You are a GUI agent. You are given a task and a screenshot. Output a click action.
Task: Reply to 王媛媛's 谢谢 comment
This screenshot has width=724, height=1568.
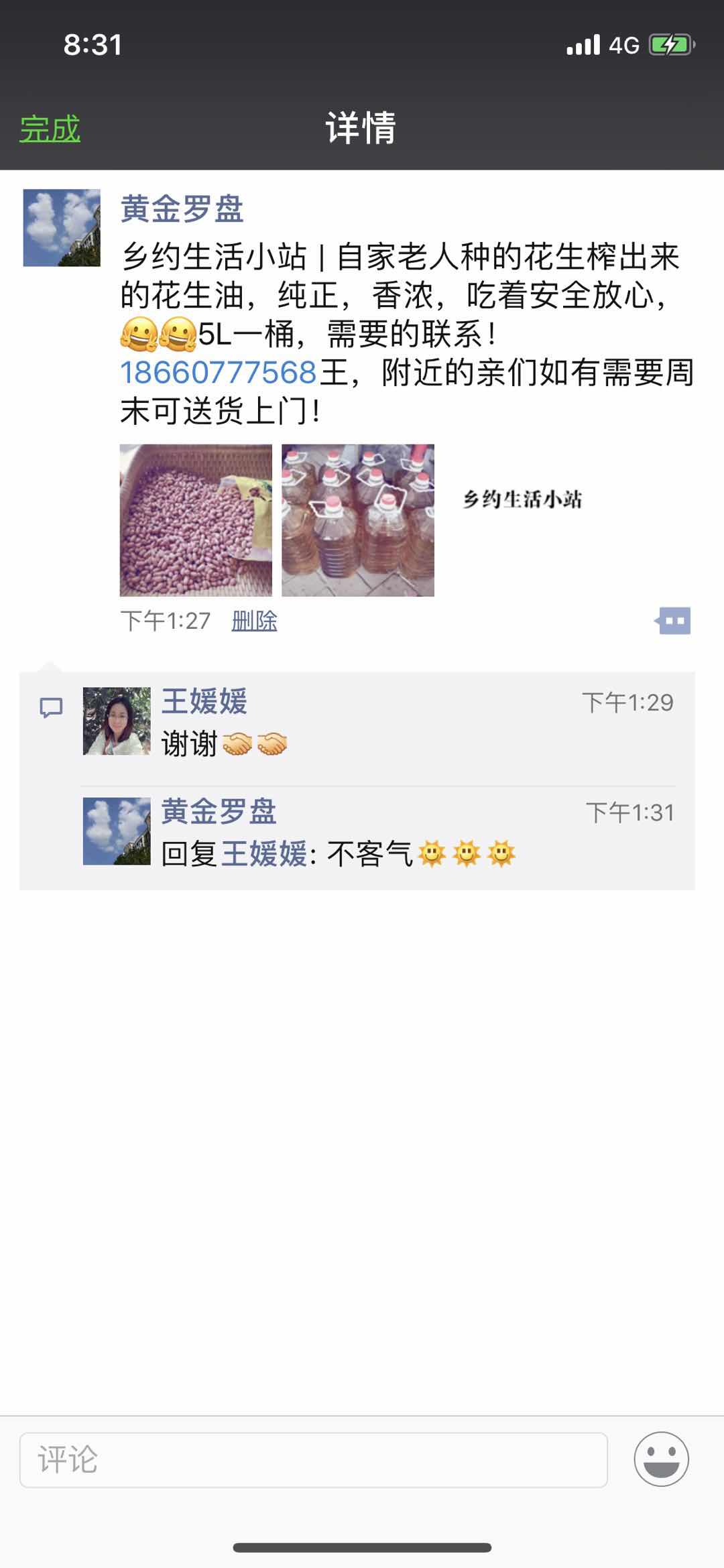(402, 744)
